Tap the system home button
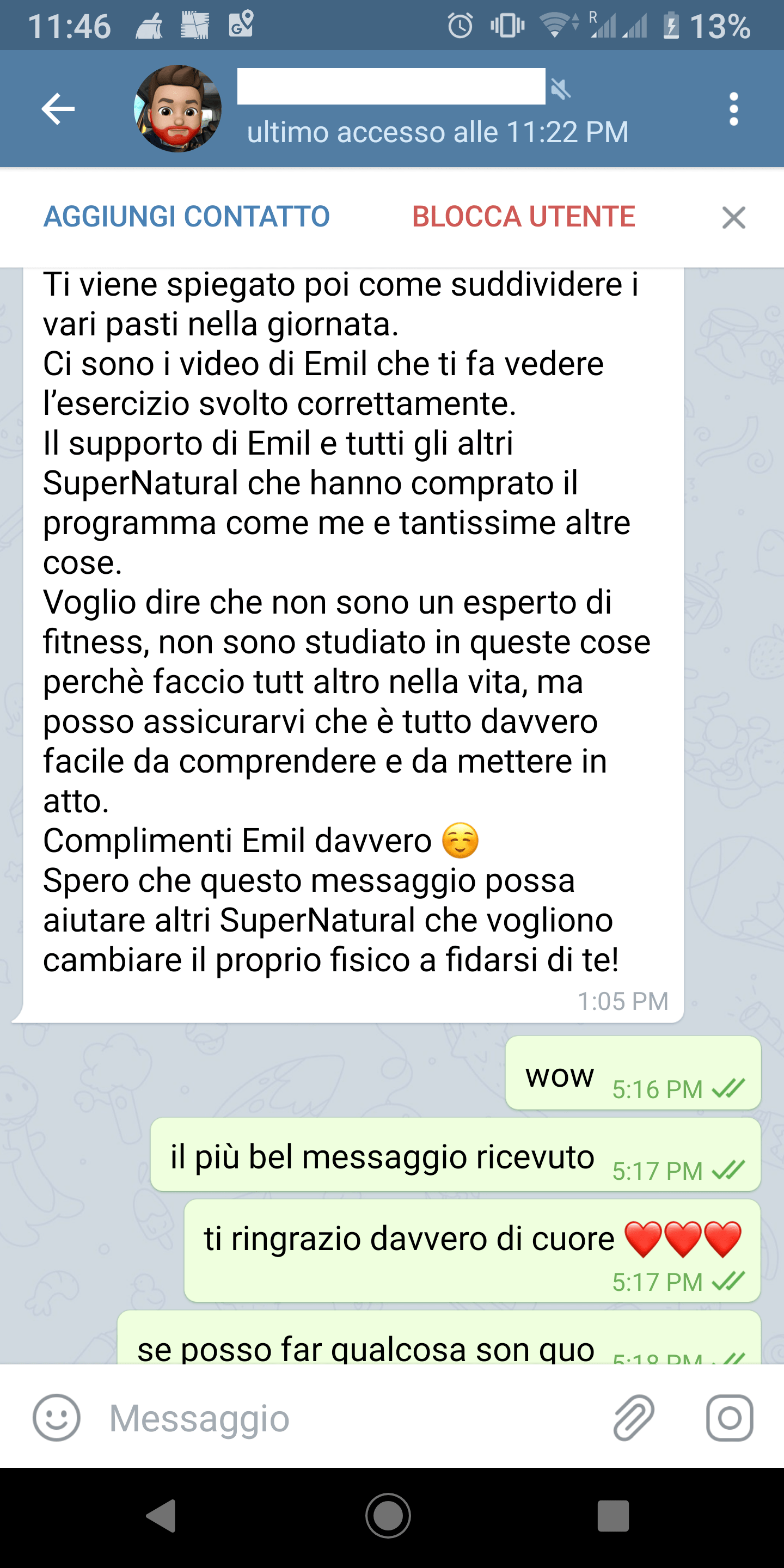 pyautogui.click(x=388, y=1515)
